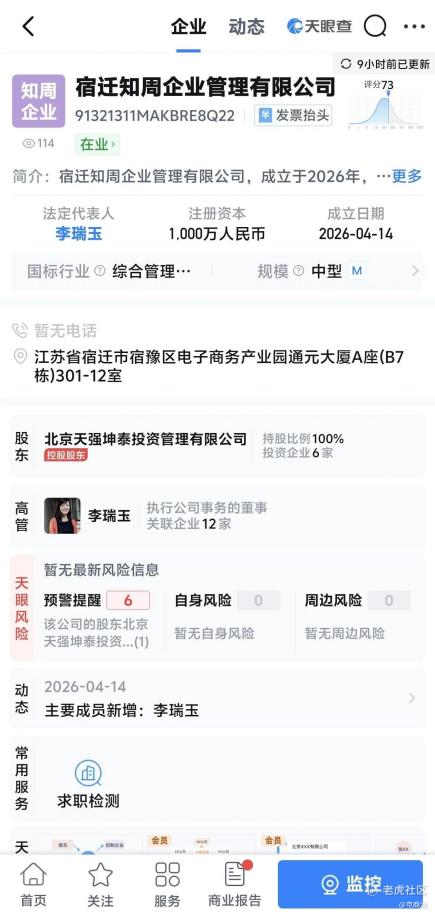Open the 2026-04-14 动态 entry
Screen dimensions: 435x915
pyautogui.click(x=217, y=698)
